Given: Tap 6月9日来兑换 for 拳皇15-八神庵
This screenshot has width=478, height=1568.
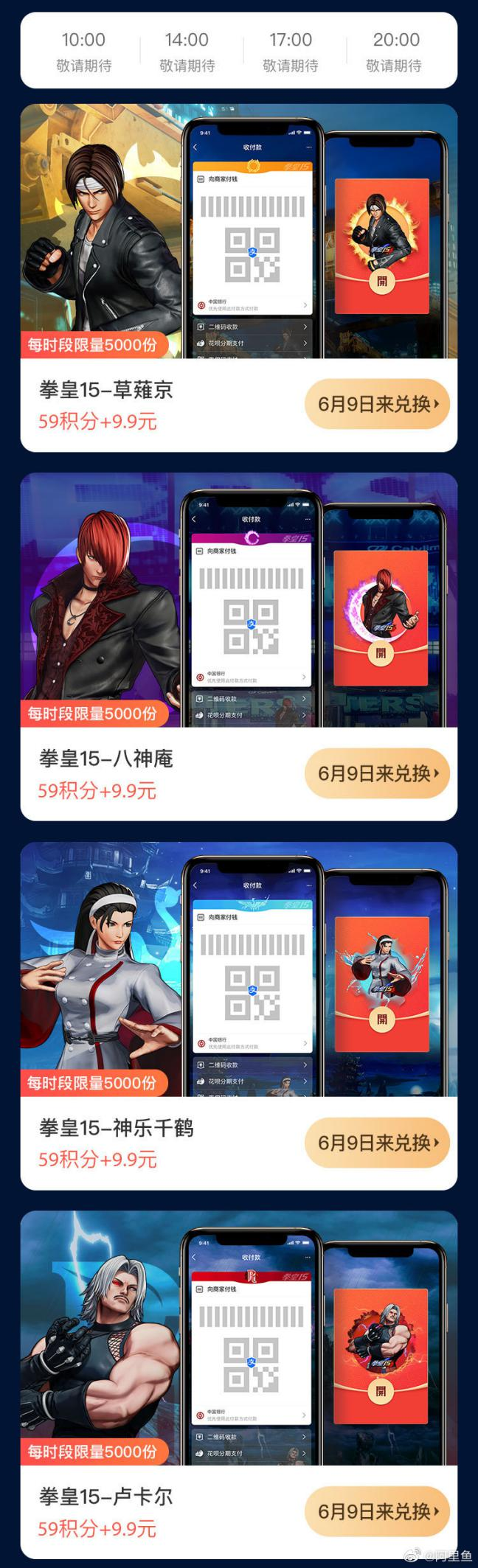Looking at the screenshot, I should (x=377, y=773).
